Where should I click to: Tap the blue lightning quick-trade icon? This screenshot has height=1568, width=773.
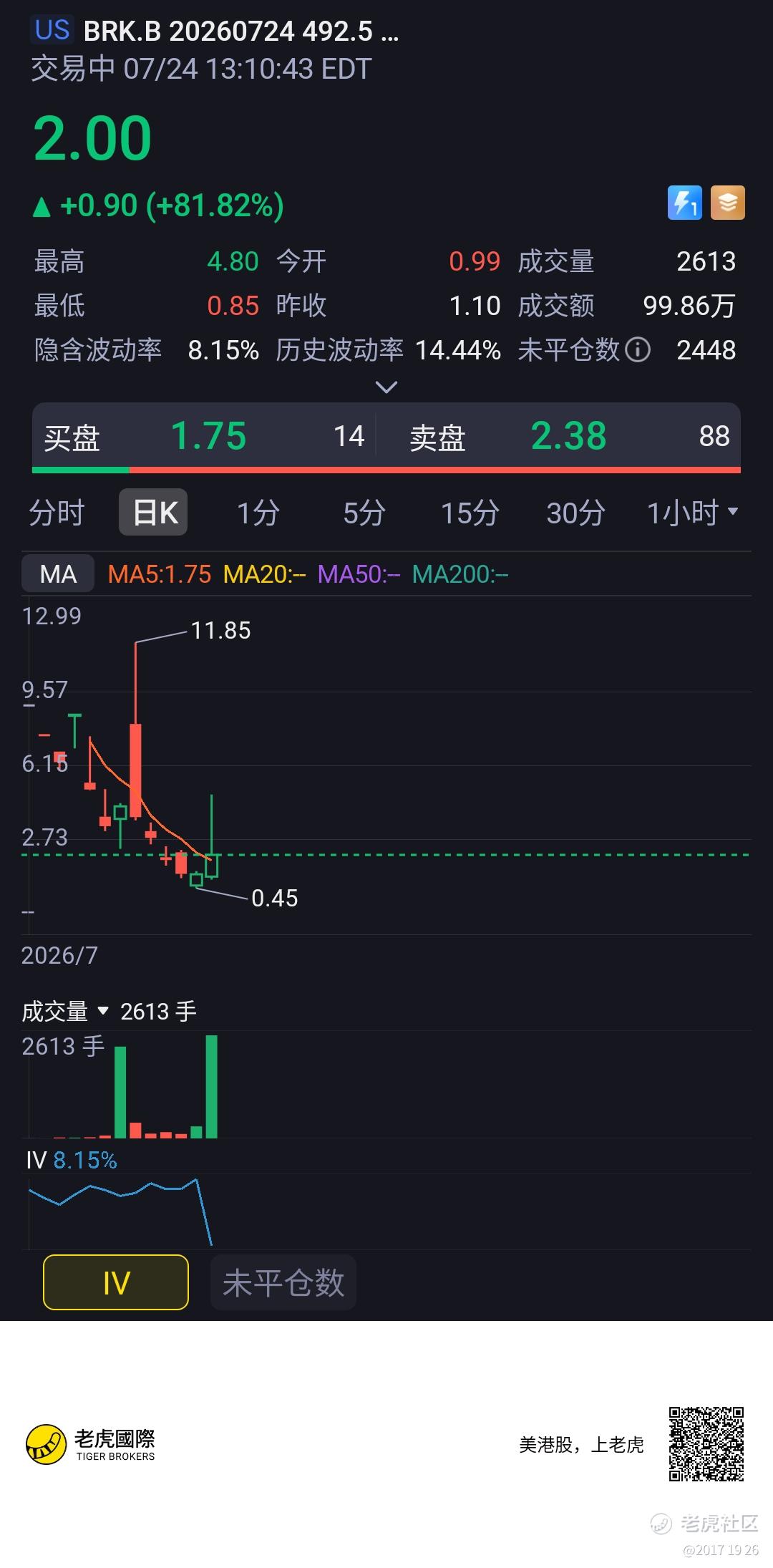685,203
